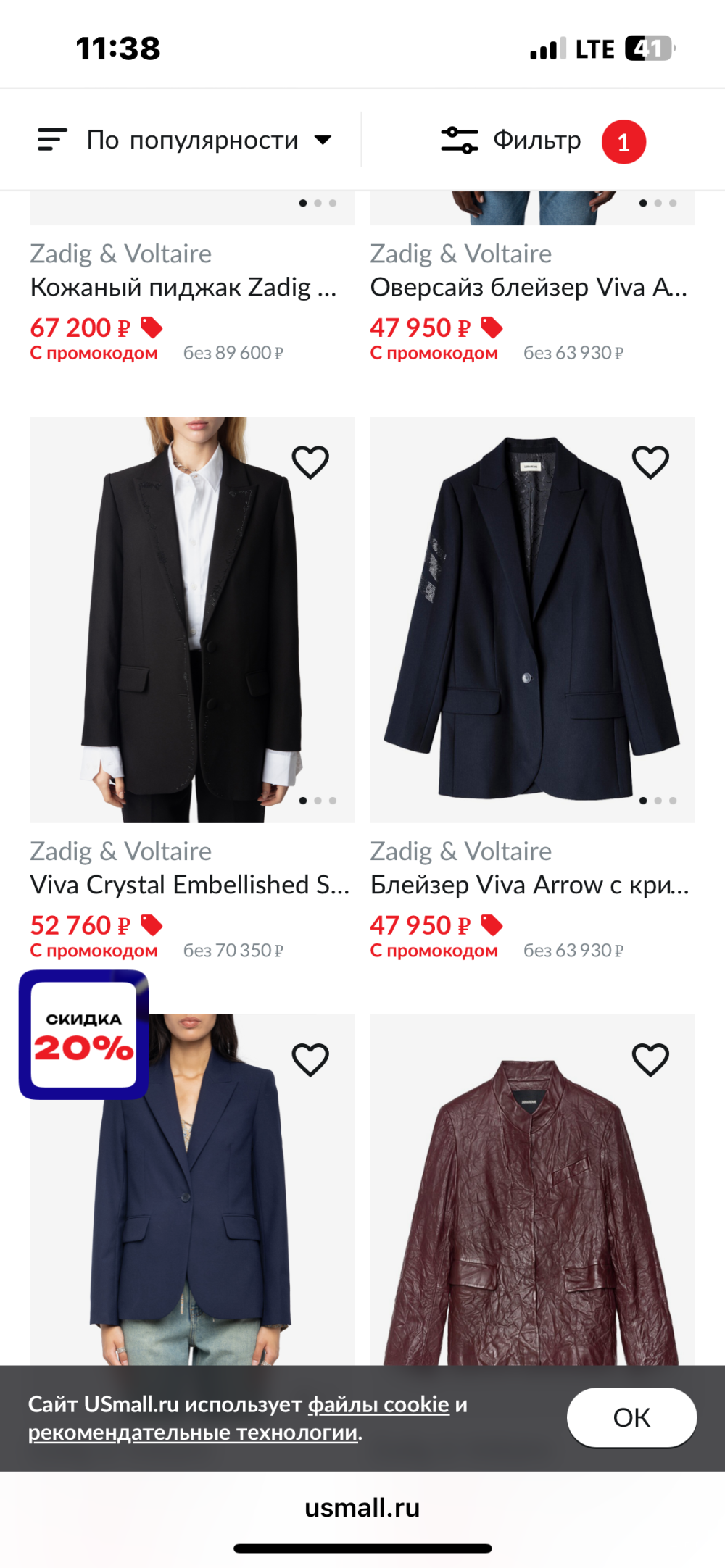Screen dimensions: 725x1568
Task: Open the burgundy leather jacket product
Action: pos(532,1217)
